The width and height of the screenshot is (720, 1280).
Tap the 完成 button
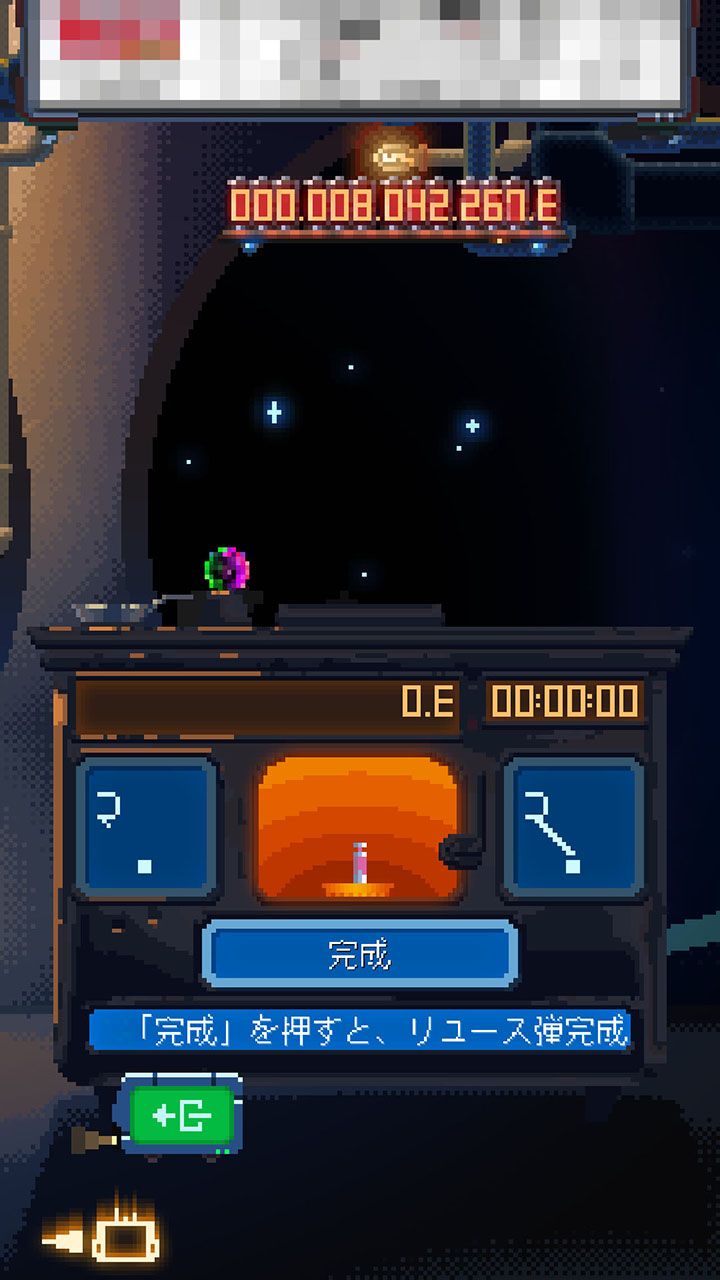[x=360, y=955]
